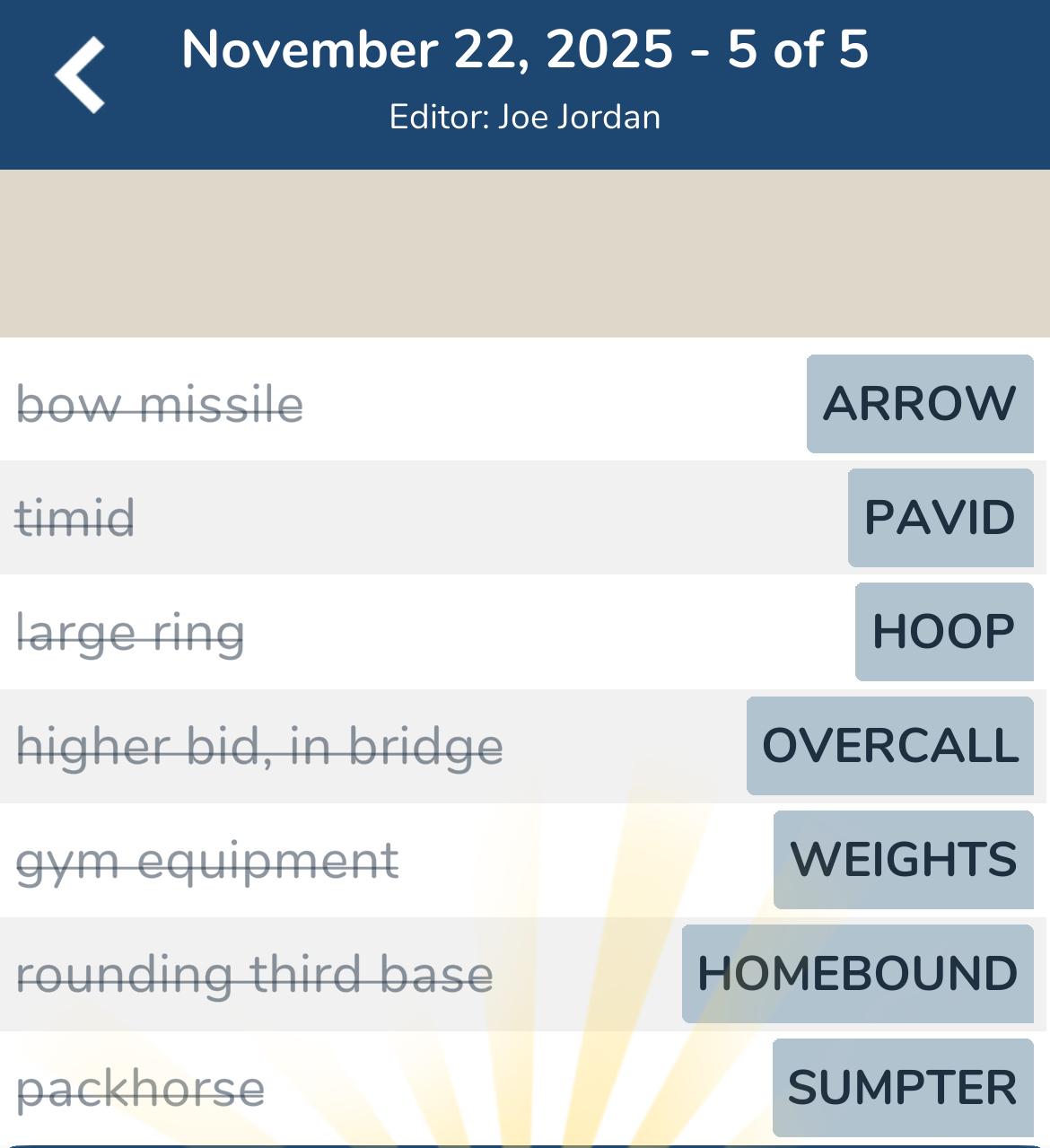Click the 'large ring' clue text
Screen dimensions: 1050x1148
[130, 632]
